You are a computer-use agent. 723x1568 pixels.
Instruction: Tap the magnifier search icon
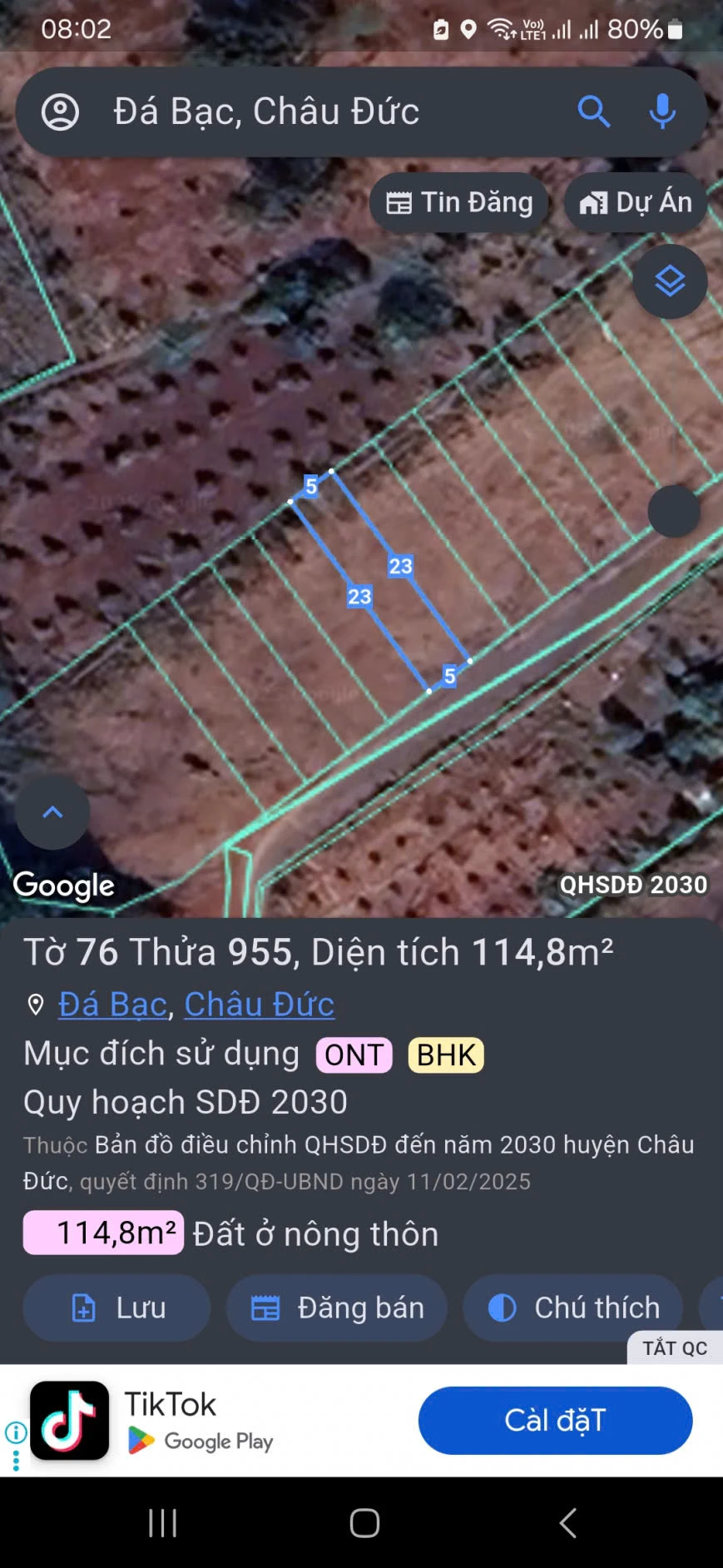[593, 112]
